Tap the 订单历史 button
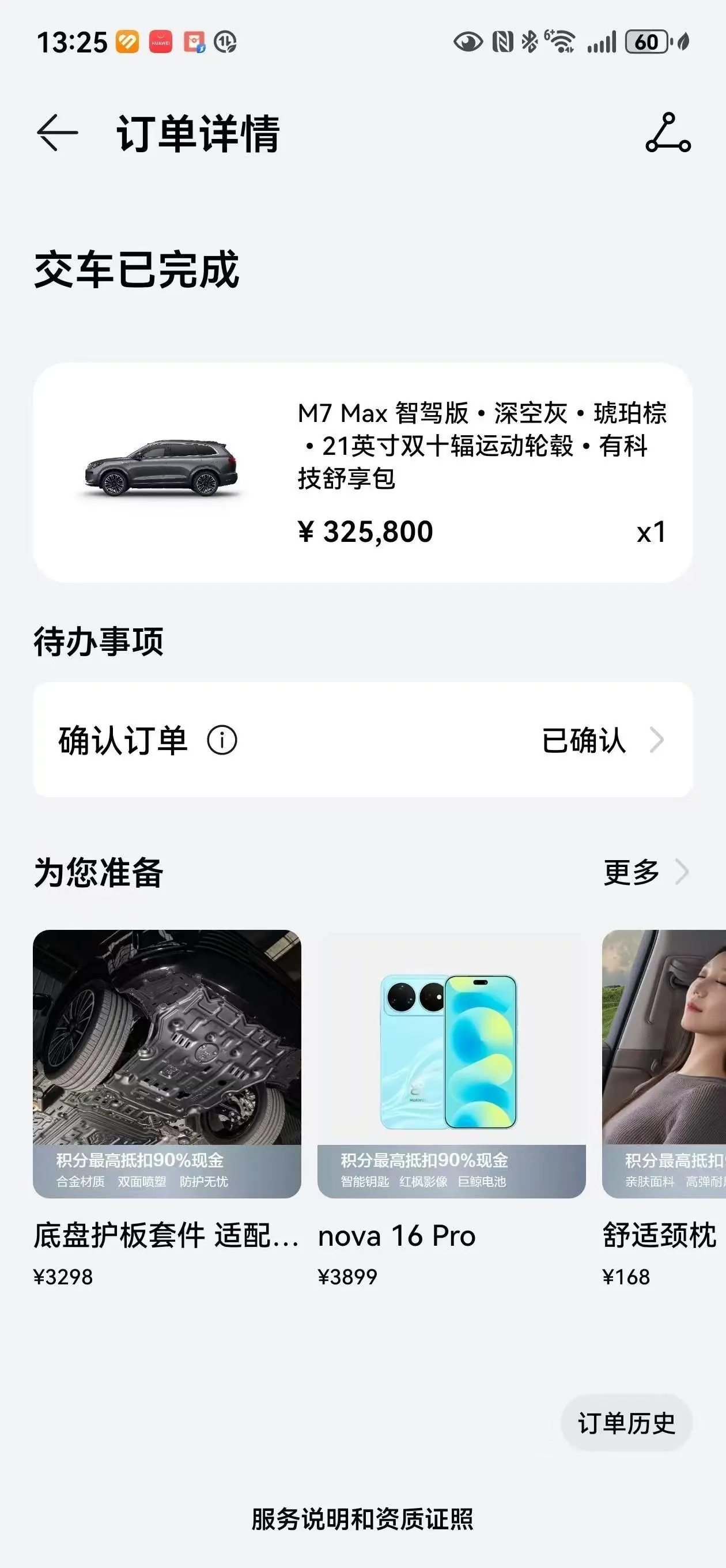726x1568 pixels. 626,1423
